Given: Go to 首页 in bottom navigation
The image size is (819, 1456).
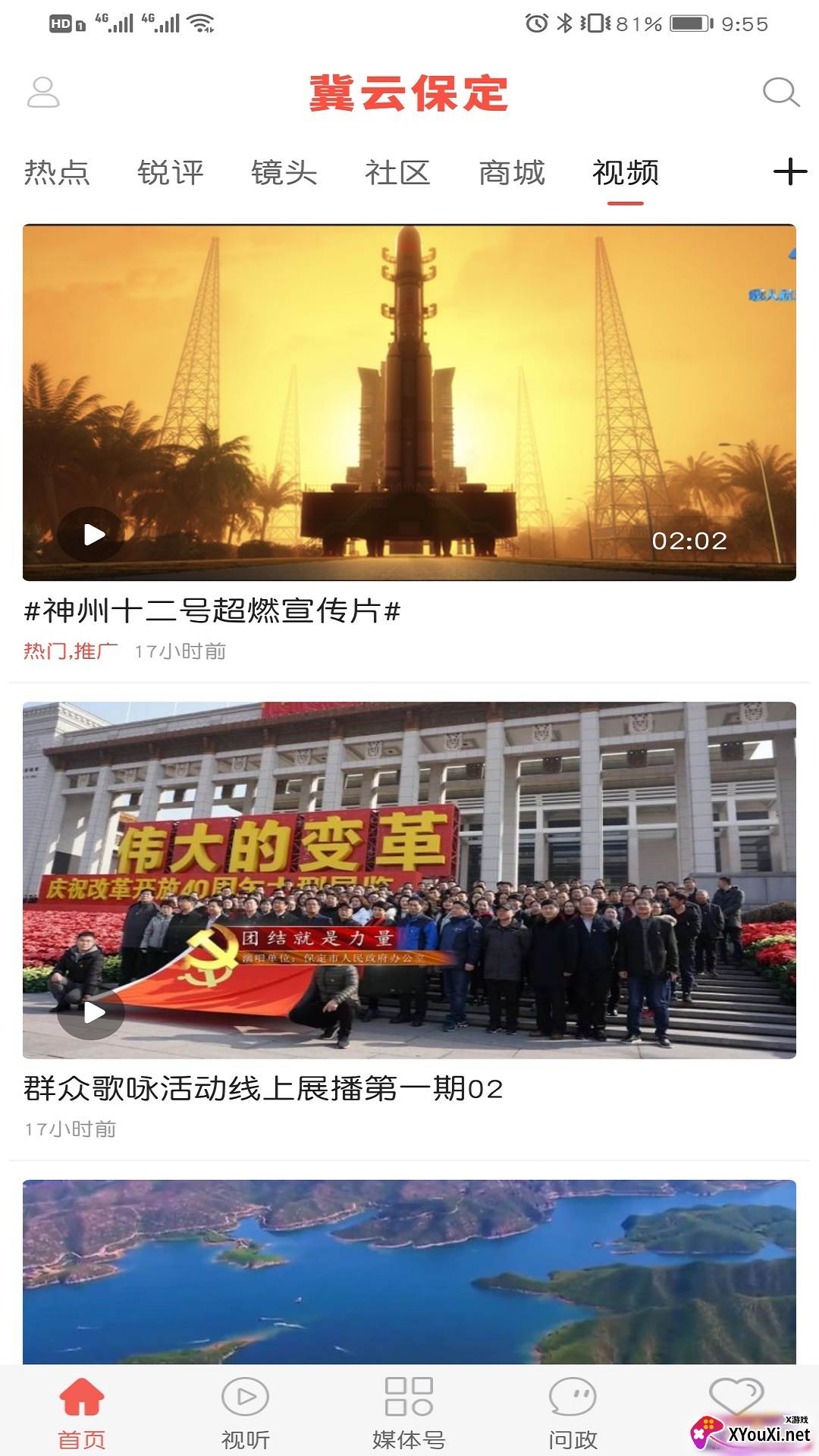Looking at the screenshot, I should click(82, 1412).
